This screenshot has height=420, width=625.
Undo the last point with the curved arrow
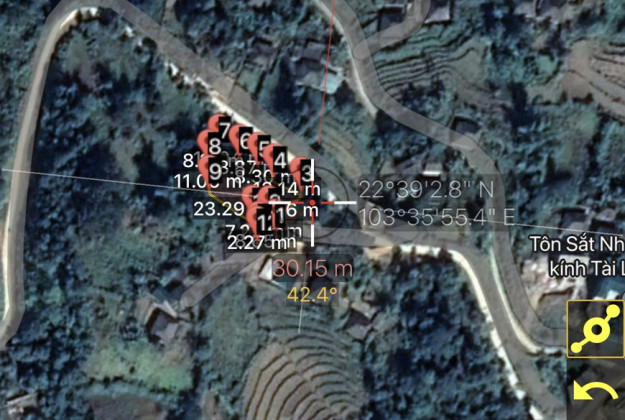point(596,394)
